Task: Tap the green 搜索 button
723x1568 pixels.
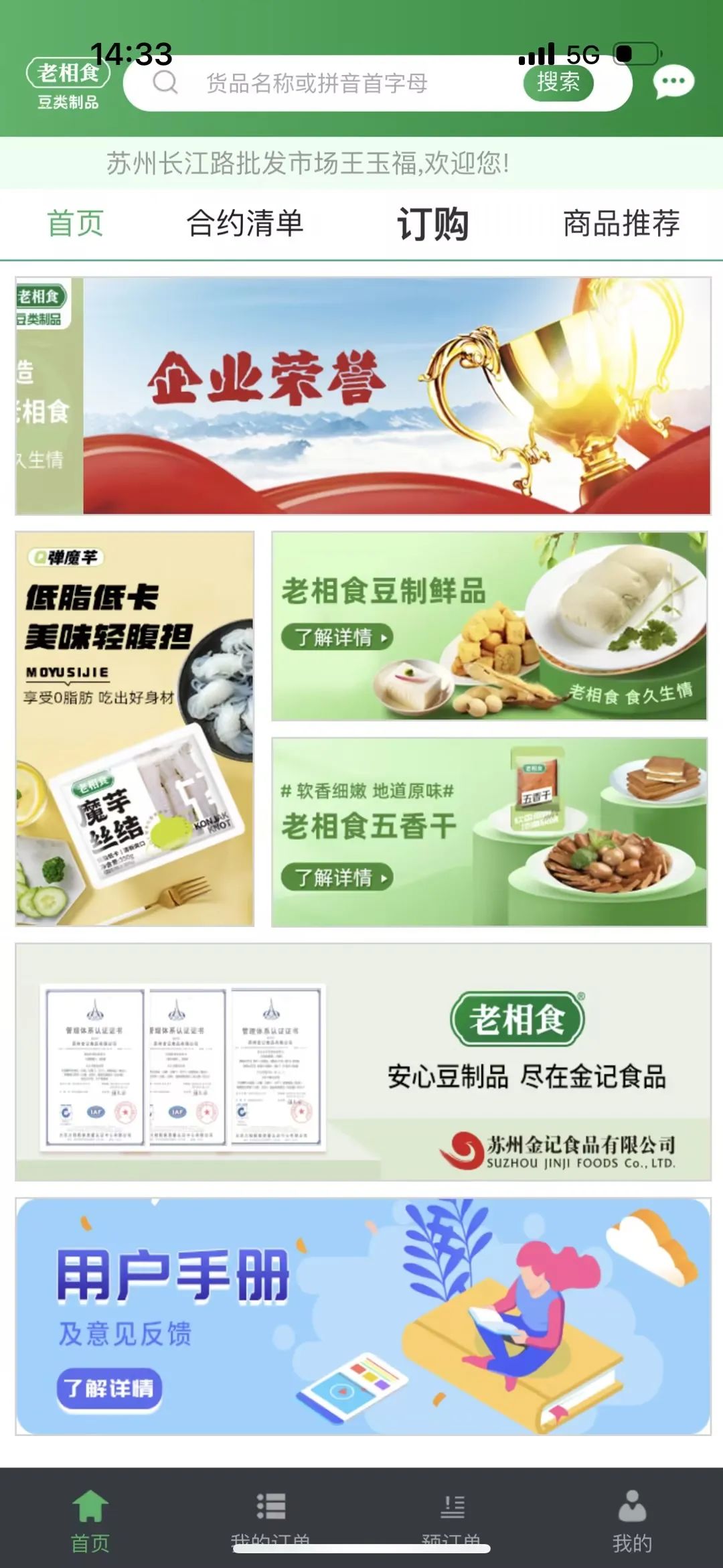Action: [558, 83]
